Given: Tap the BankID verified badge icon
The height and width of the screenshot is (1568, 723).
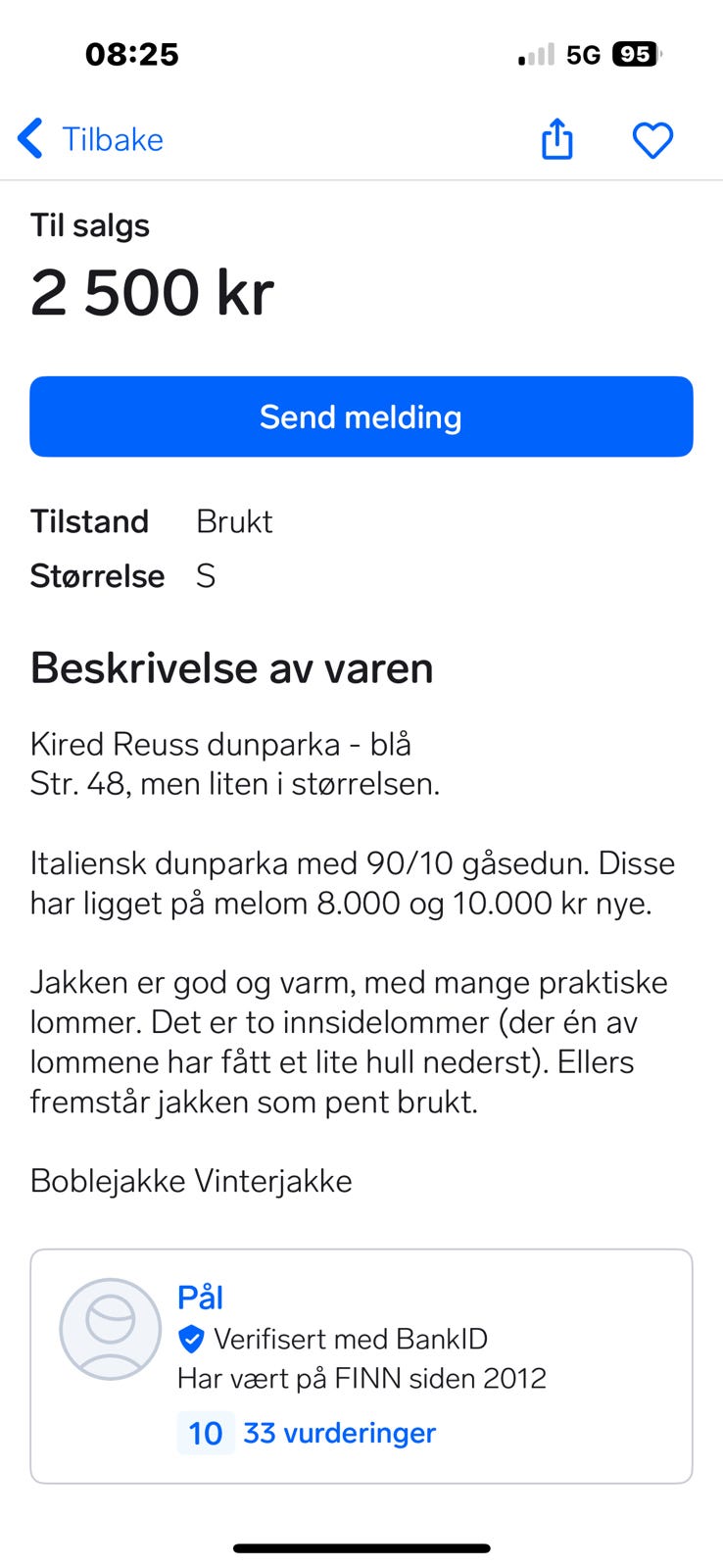Looking at the screenshot, I should point(192,1338).
